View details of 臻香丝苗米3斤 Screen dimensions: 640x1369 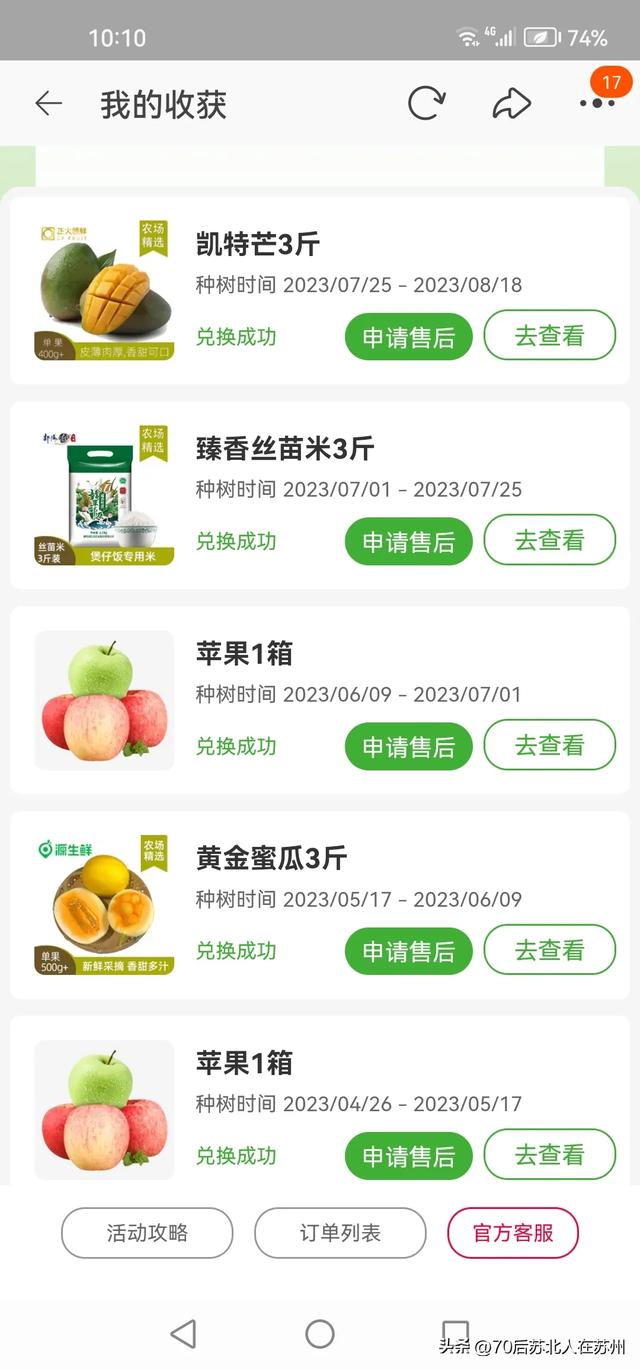549,541
